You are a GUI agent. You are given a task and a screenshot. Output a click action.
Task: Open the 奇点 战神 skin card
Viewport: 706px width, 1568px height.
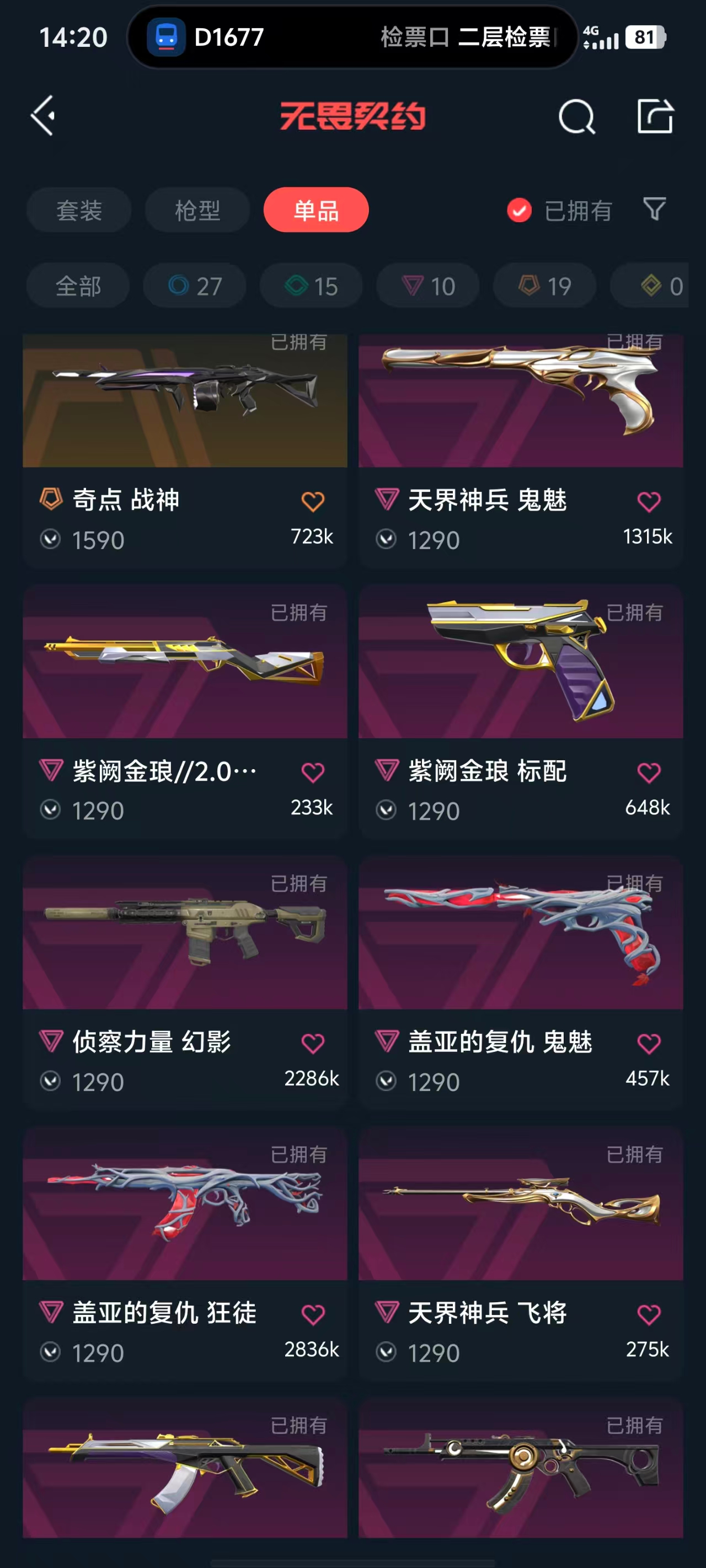point(185,450)
